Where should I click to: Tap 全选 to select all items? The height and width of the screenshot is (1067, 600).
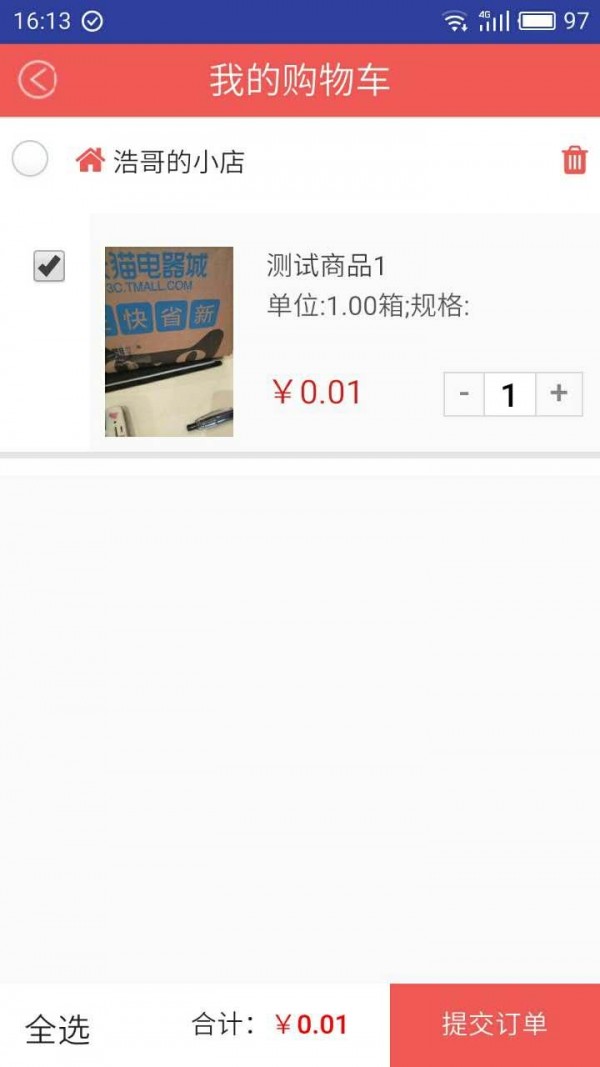tap(57, 1028)
